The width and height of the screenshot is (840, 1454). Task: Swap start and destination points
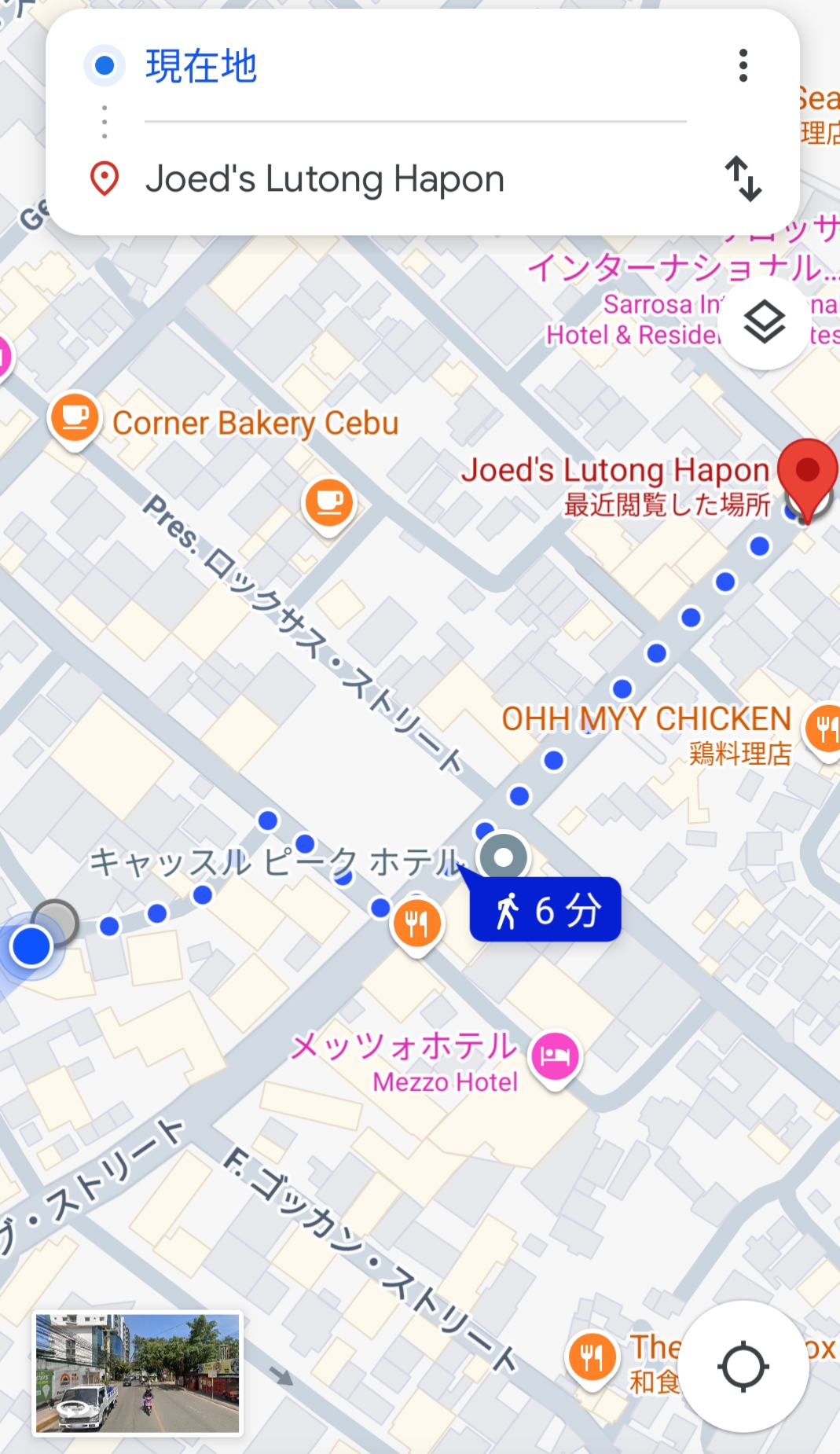743,178
